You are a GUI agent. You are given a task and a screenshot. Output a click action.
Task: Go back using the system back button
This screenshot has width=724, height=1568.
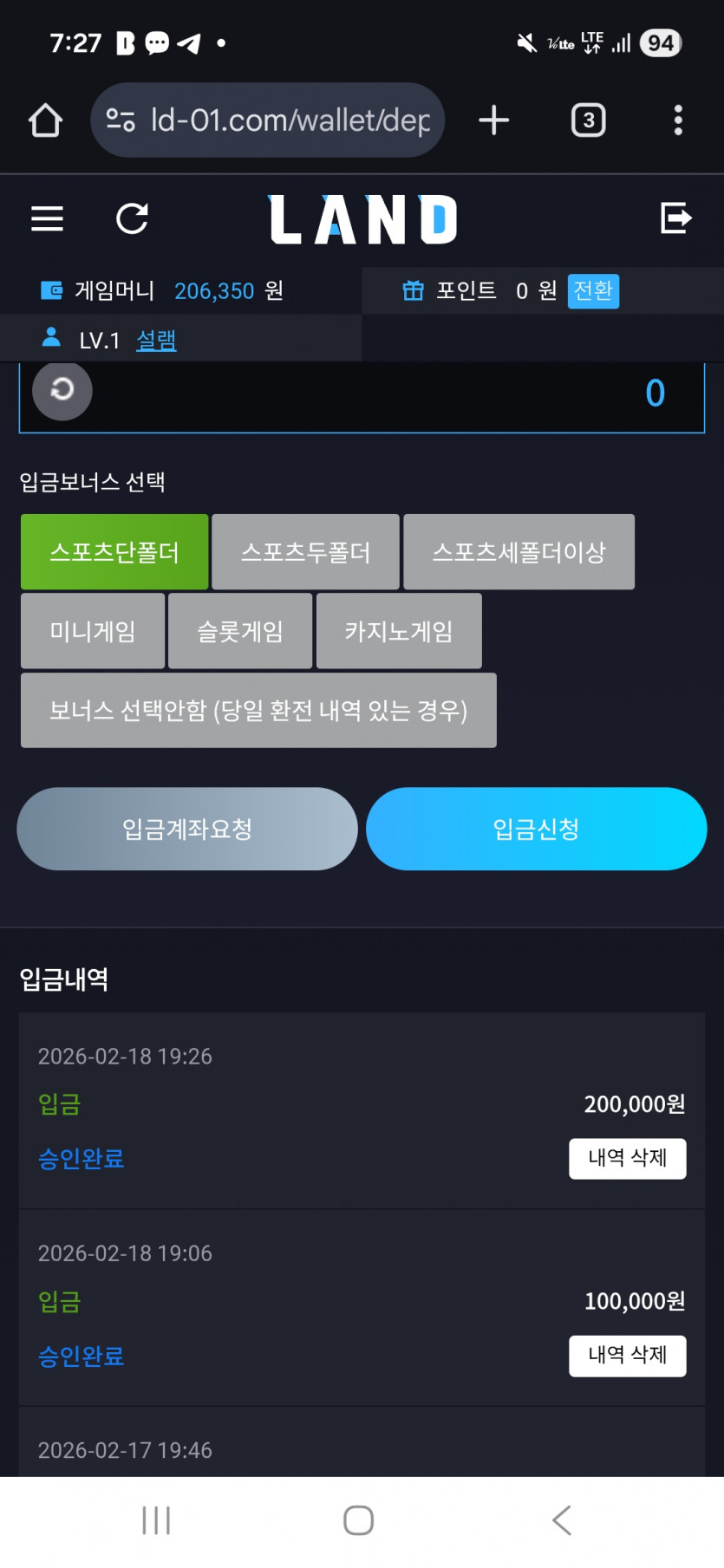tap(562, 1520)
